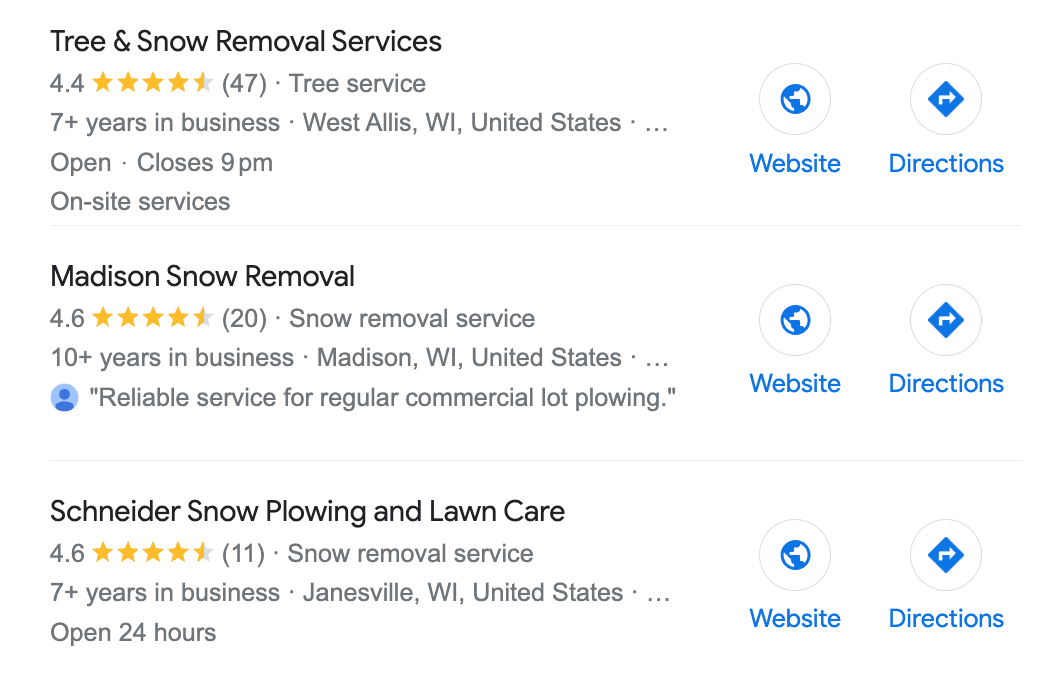Screen dimensions: 1054x690
Task: Open Schneider Snow Plowing and Lawn Care listing
Action: click(x=307, y=512)
